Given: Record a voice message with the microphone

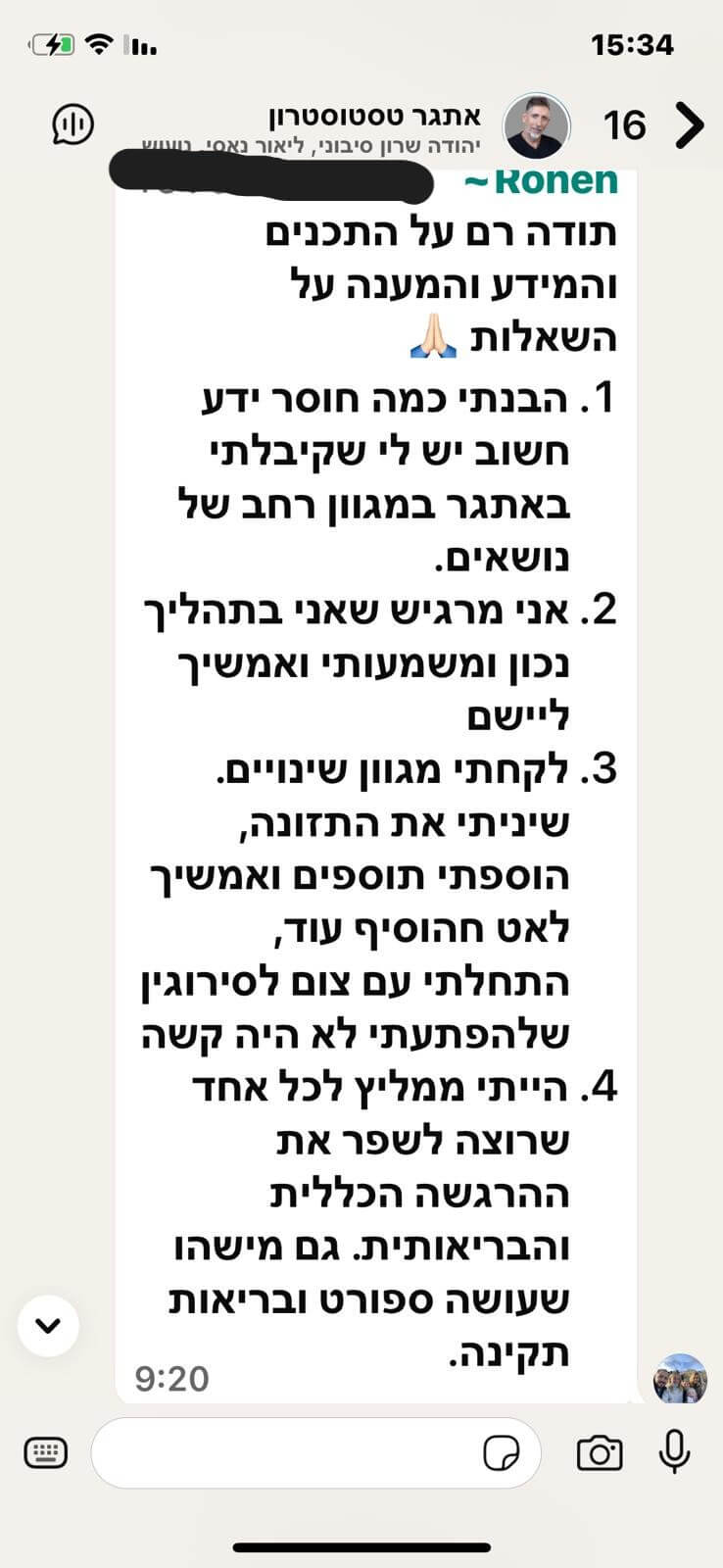Looking at the screenshot, I should coord(674,1451).
